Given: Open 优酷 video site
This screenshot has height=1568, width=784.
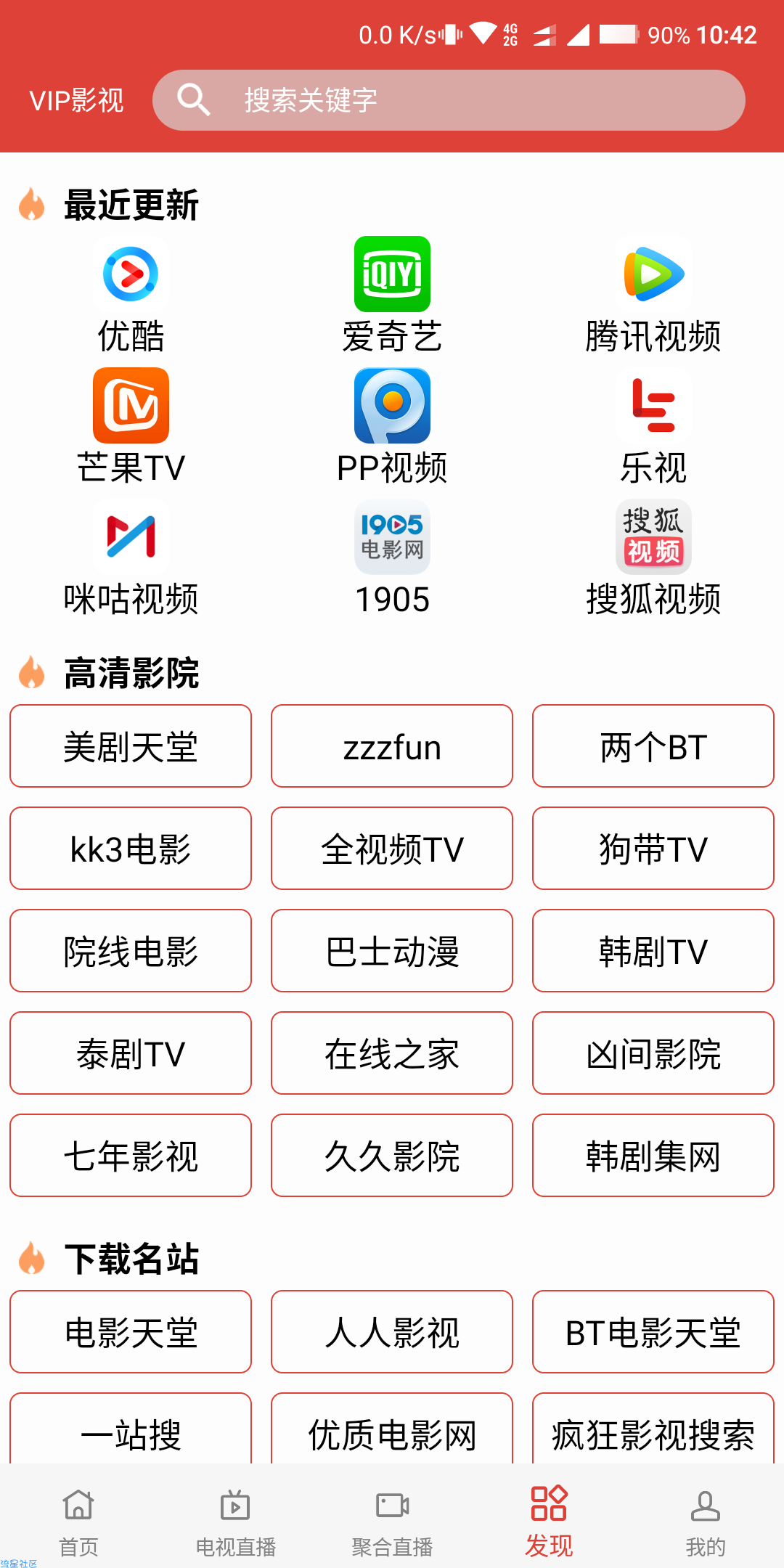Looking at the screenshot, I should [x=131, y=295].
